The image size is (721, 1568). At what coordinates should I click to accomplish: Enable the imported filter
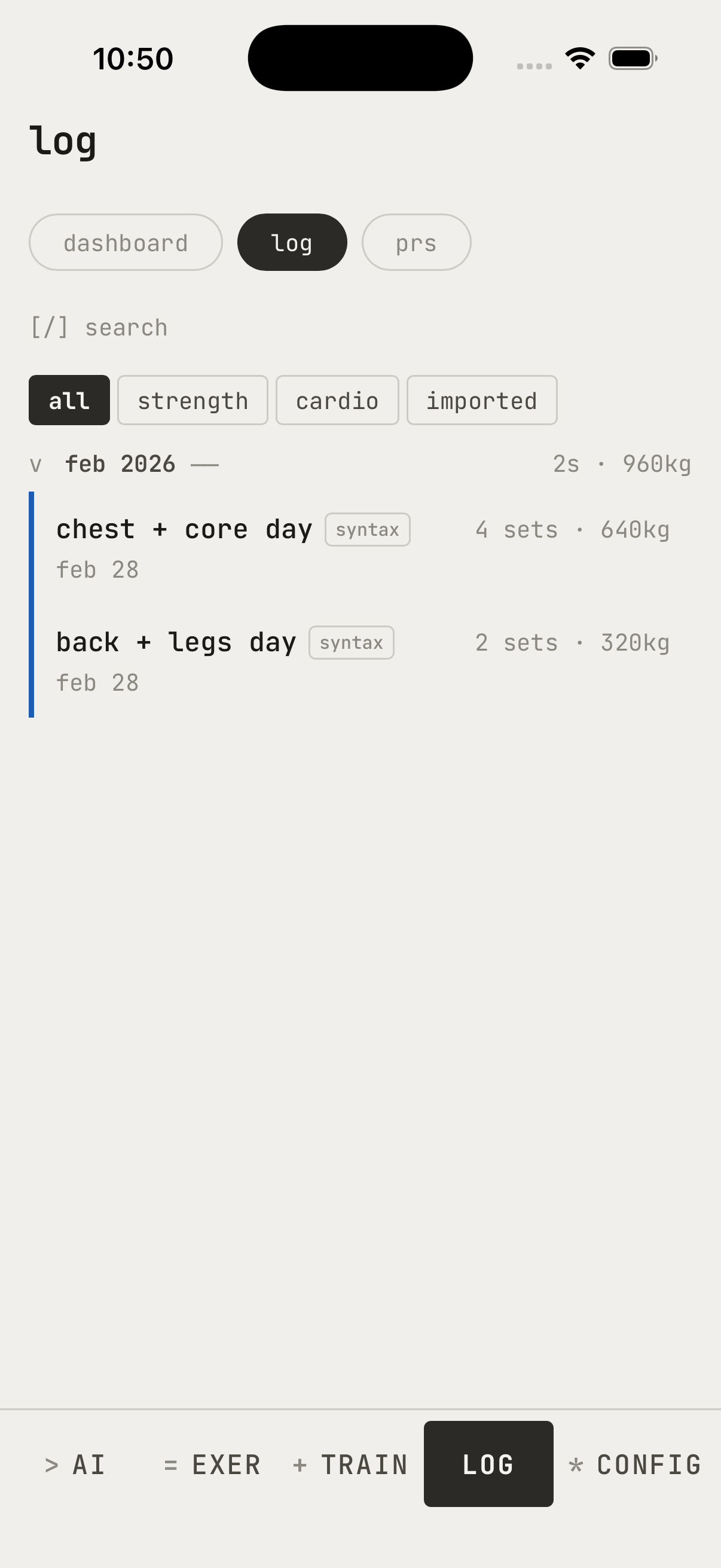coord(482,400)
